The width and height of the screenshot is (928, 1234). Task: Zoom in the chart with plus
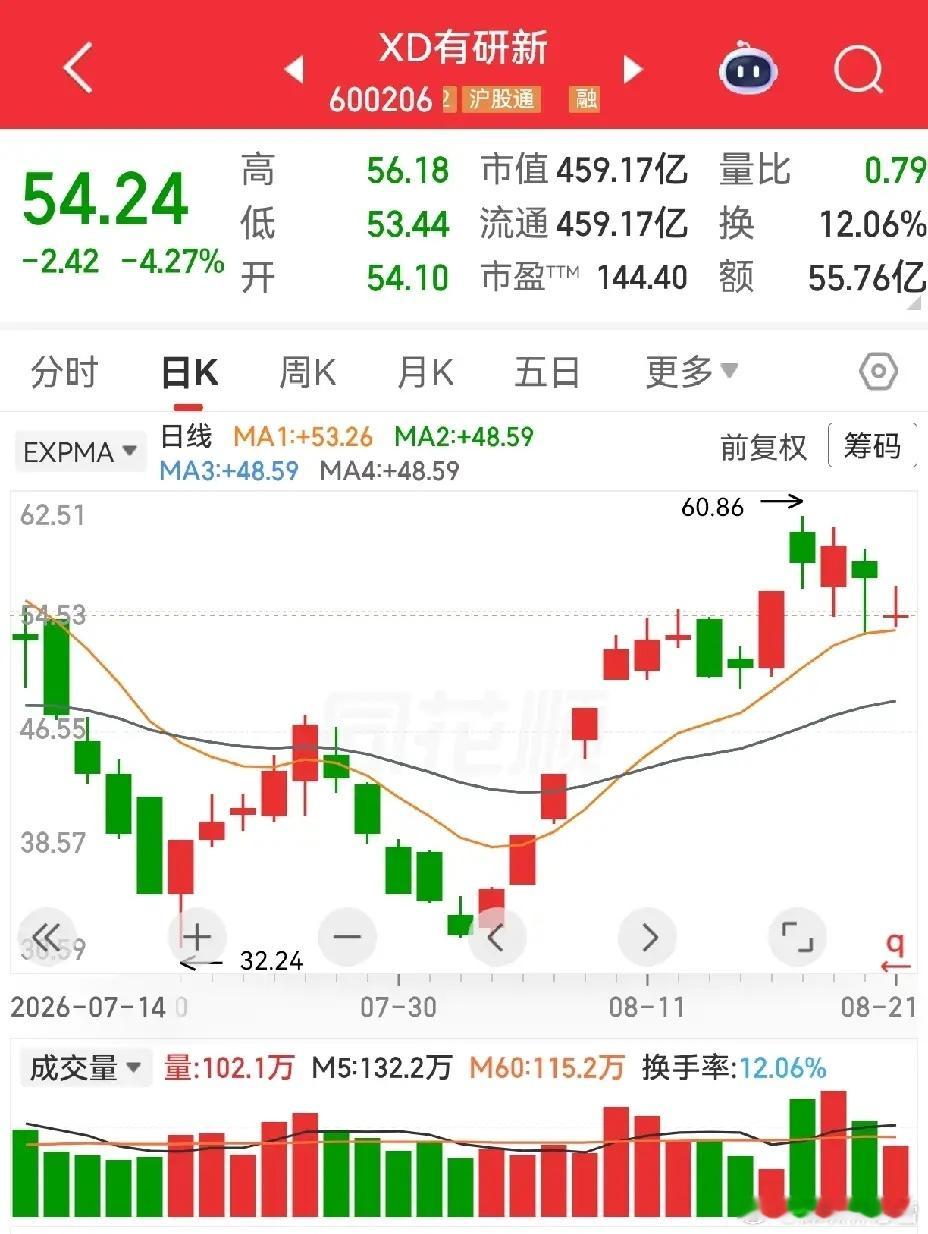(x=197, y=937)
